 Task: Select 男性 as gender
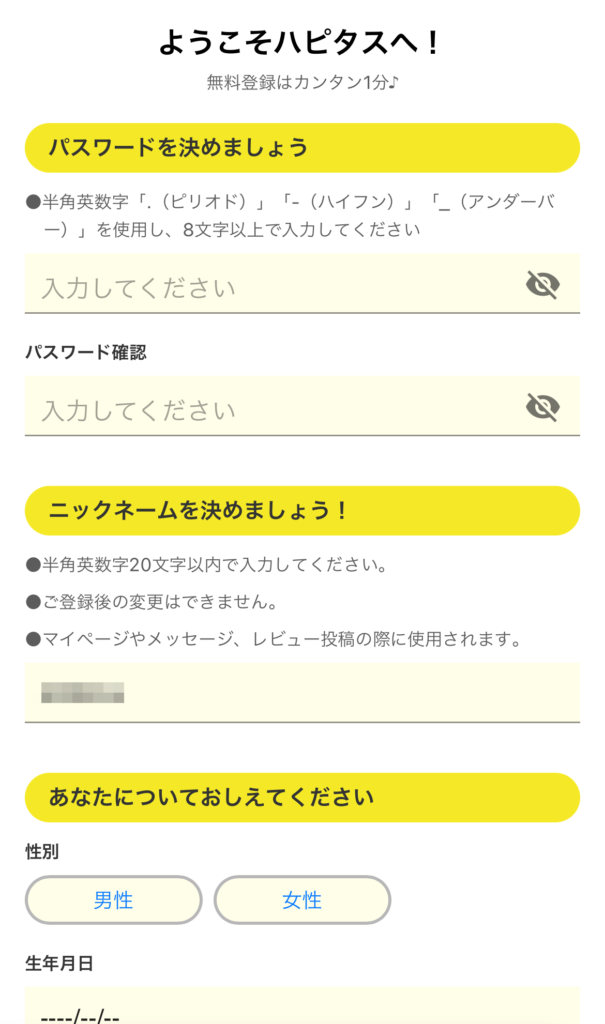pyautogui.click(x=113, y=900)
